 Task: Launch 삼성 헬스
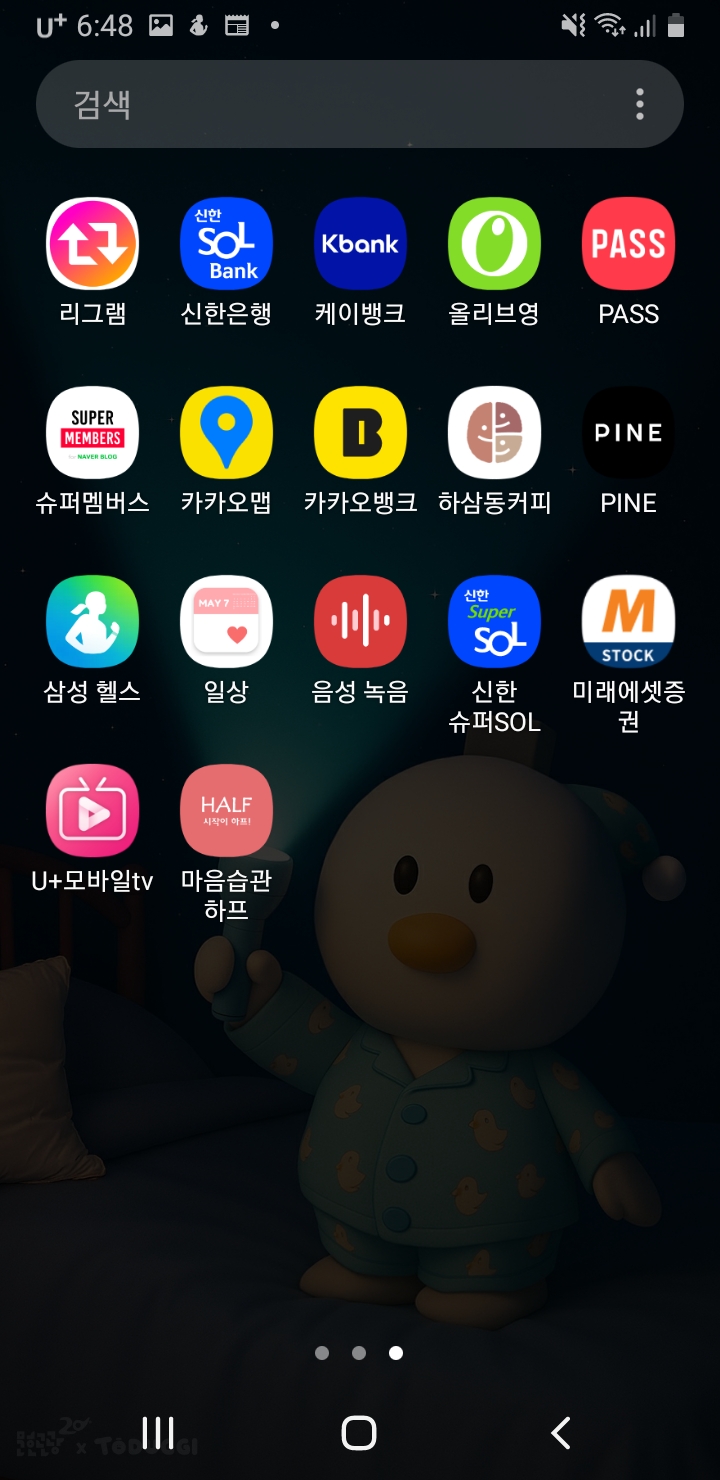tap(93, 622)
